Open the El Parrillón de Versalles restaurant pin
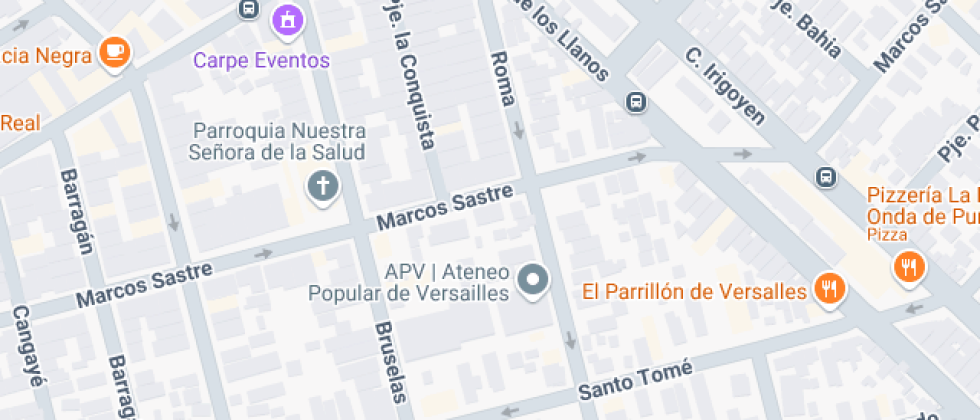The image size is (980, 420). [x=829, y=289]
